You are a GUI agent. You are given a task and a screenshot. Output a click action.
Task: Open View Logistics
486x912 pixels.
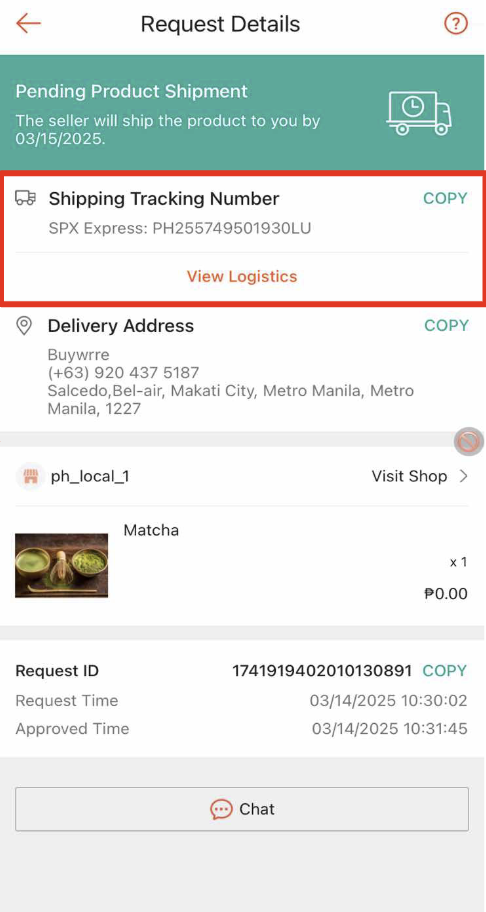[242, 276]
